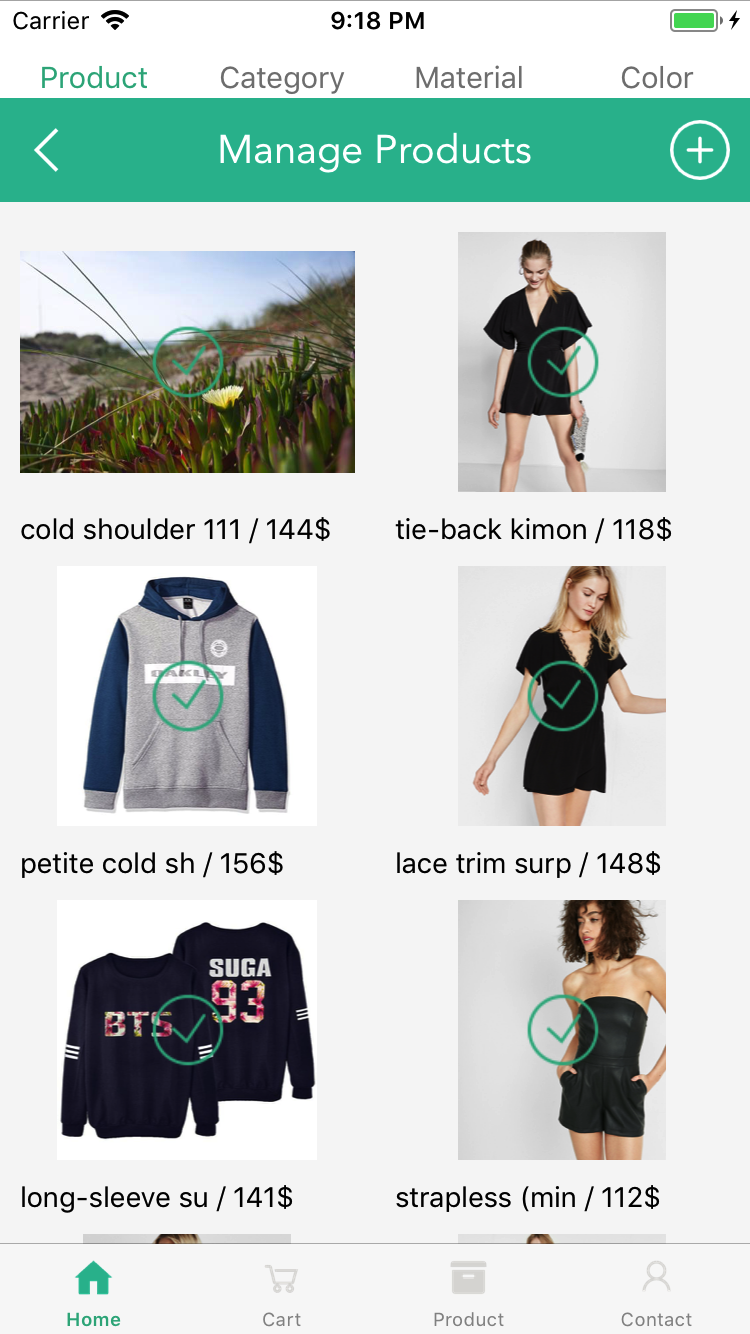Add a new product with plus icon

tap(699, 150)
